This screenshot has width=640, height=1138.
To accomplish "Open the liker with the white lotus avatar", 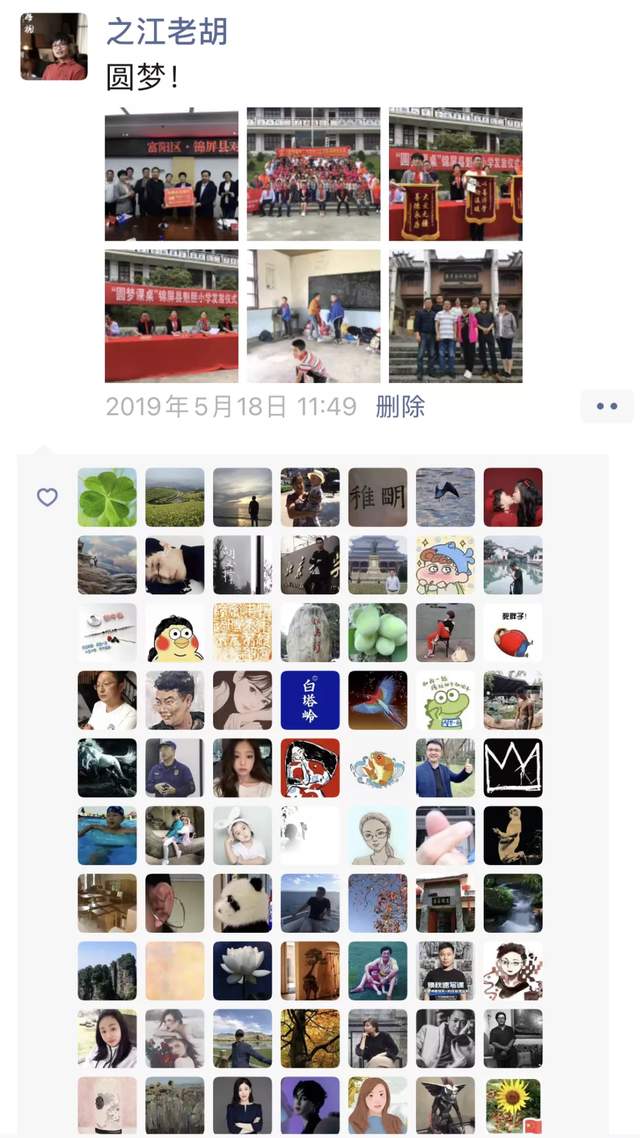I will [242, 971].
